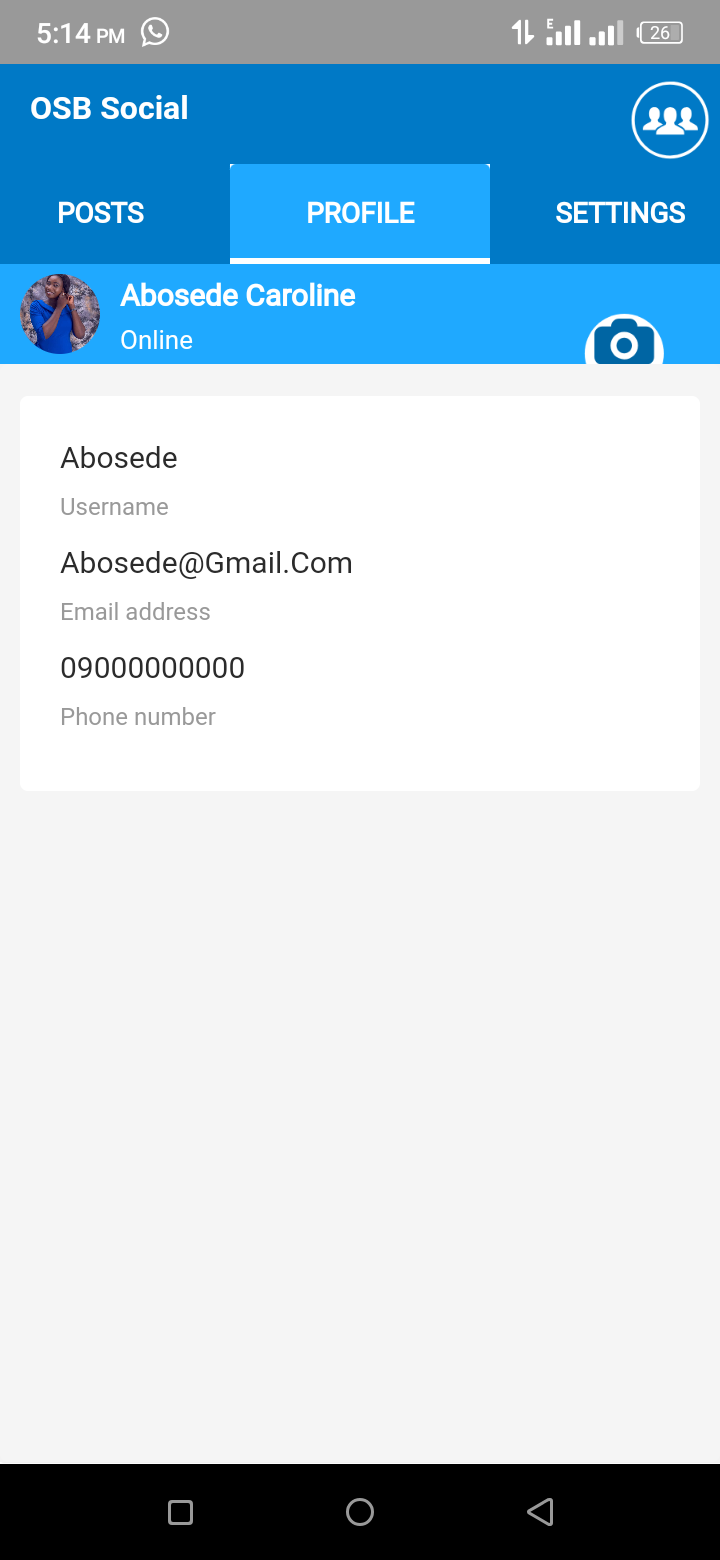Select the Profile tab
Screen dimensions: 720x1560
click(x=360, y=213)
